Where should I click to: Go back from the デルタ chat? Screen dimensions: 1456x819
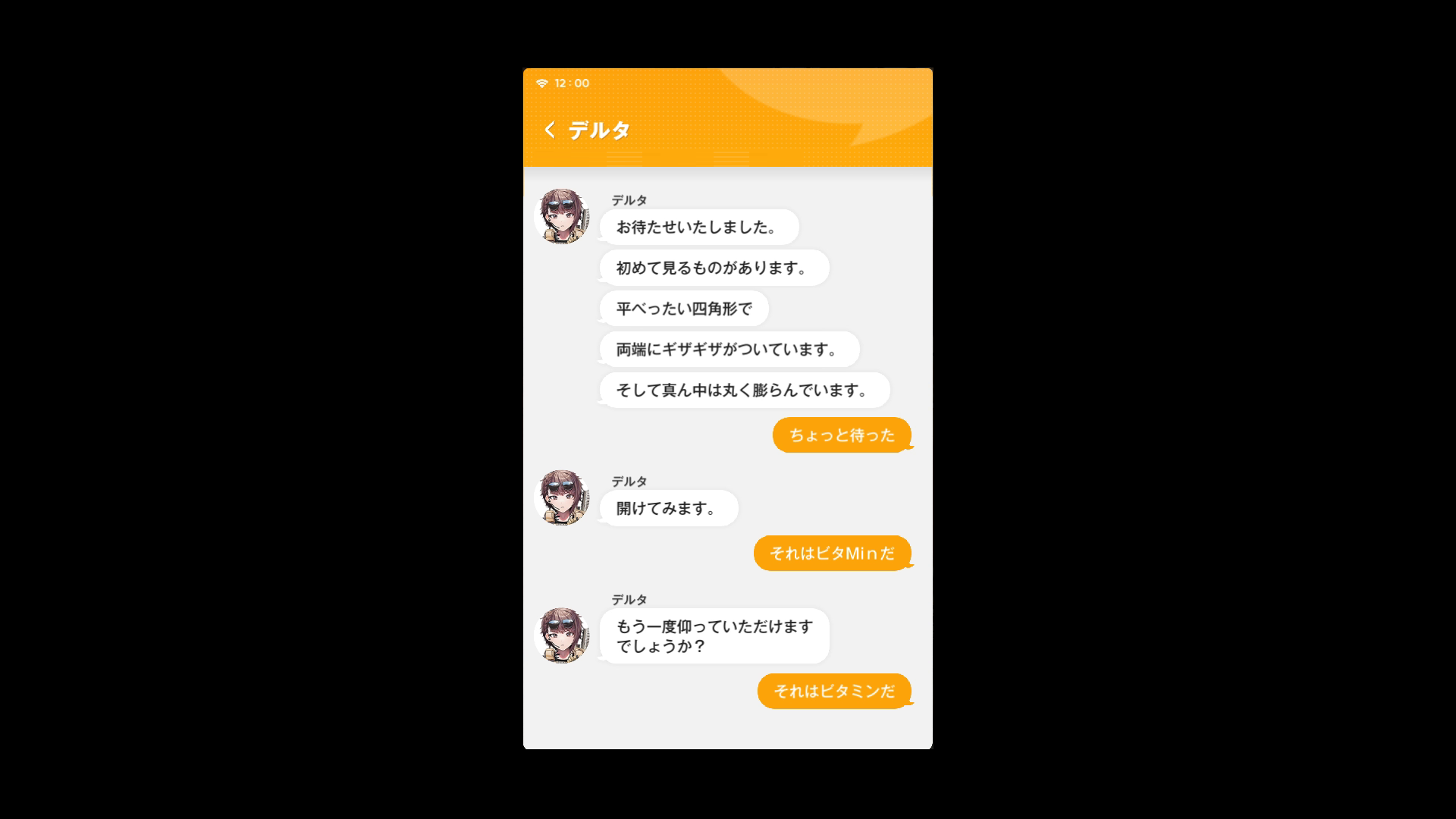coord(550,130)
